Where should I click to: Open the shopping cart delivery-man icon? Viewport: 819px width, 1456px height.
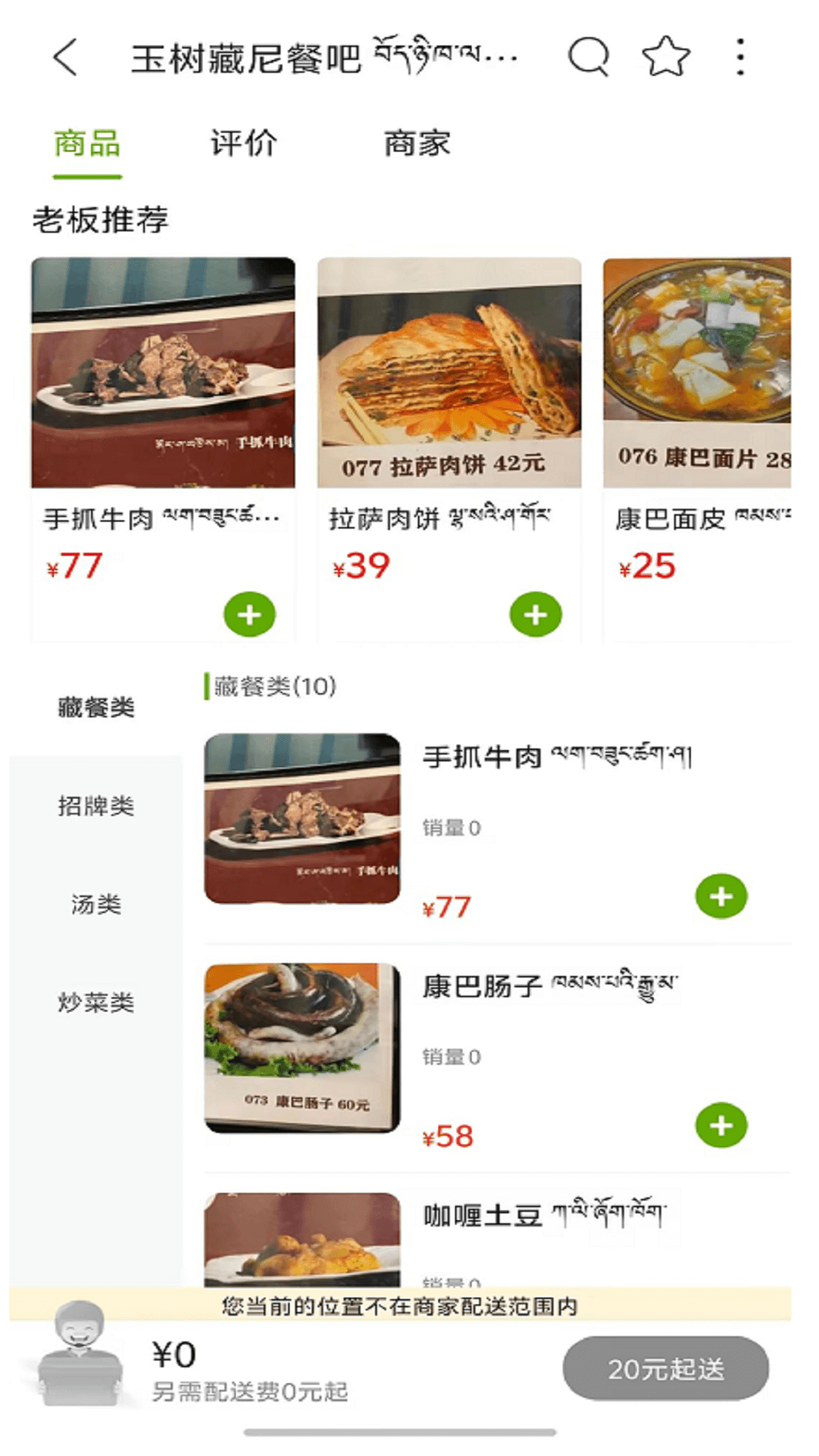point(80,1354)
